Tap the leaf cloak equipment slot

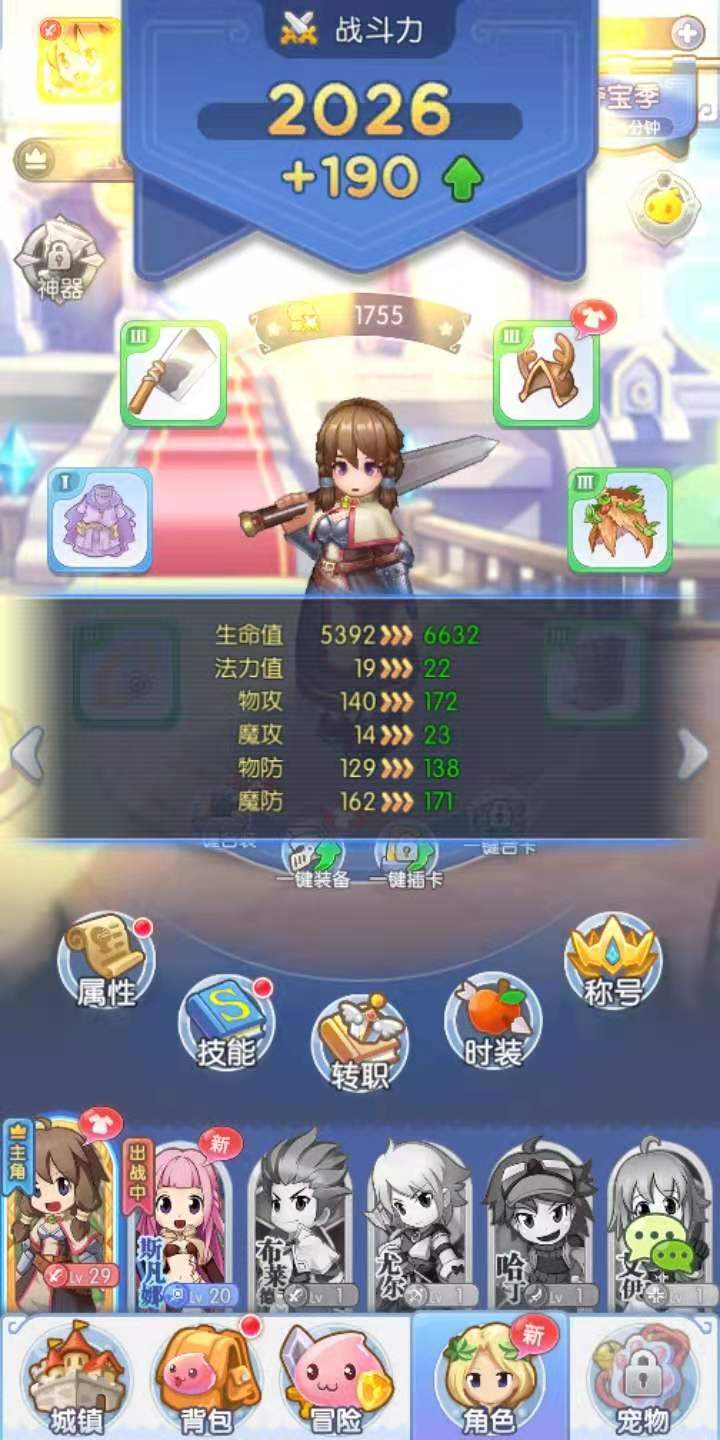pos(620,520)
